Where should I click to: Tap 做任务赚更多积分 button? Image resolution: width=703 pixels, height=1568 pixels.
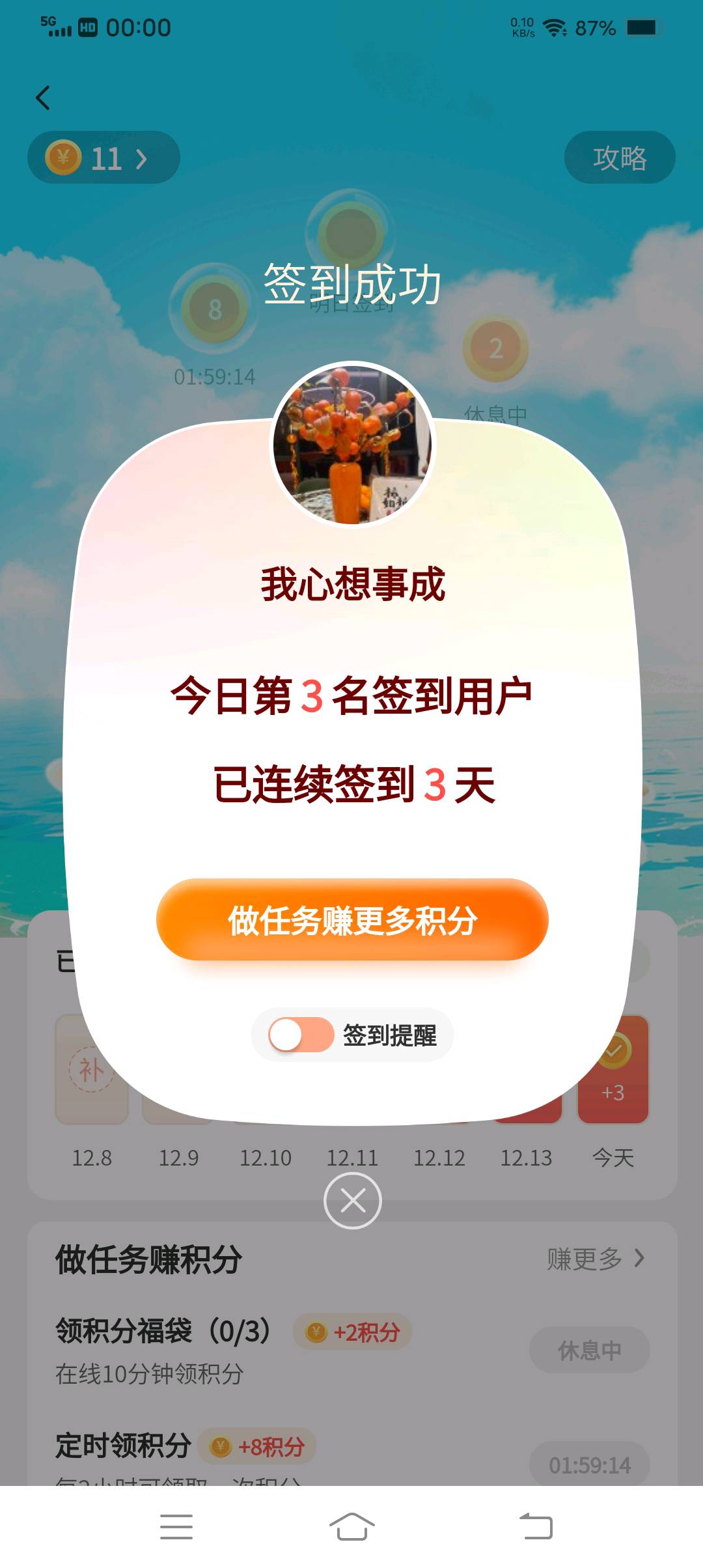[x=352, y=919]
